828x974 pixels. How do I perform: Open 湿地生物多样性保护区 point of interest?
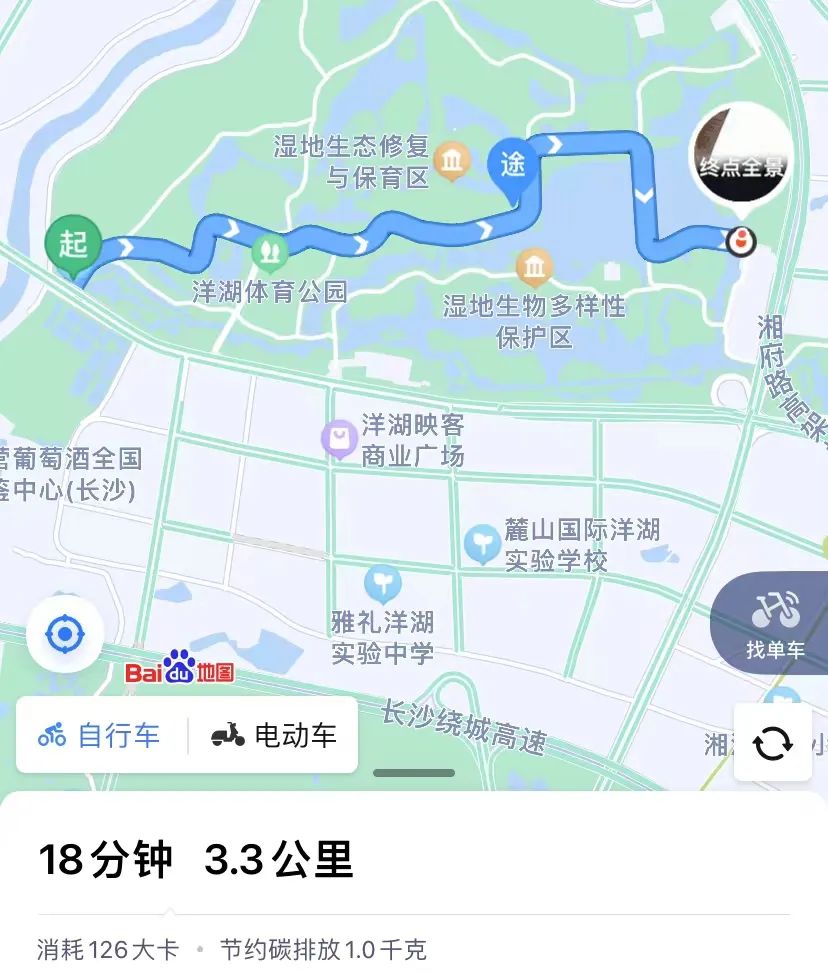click(x=534, y=267)
